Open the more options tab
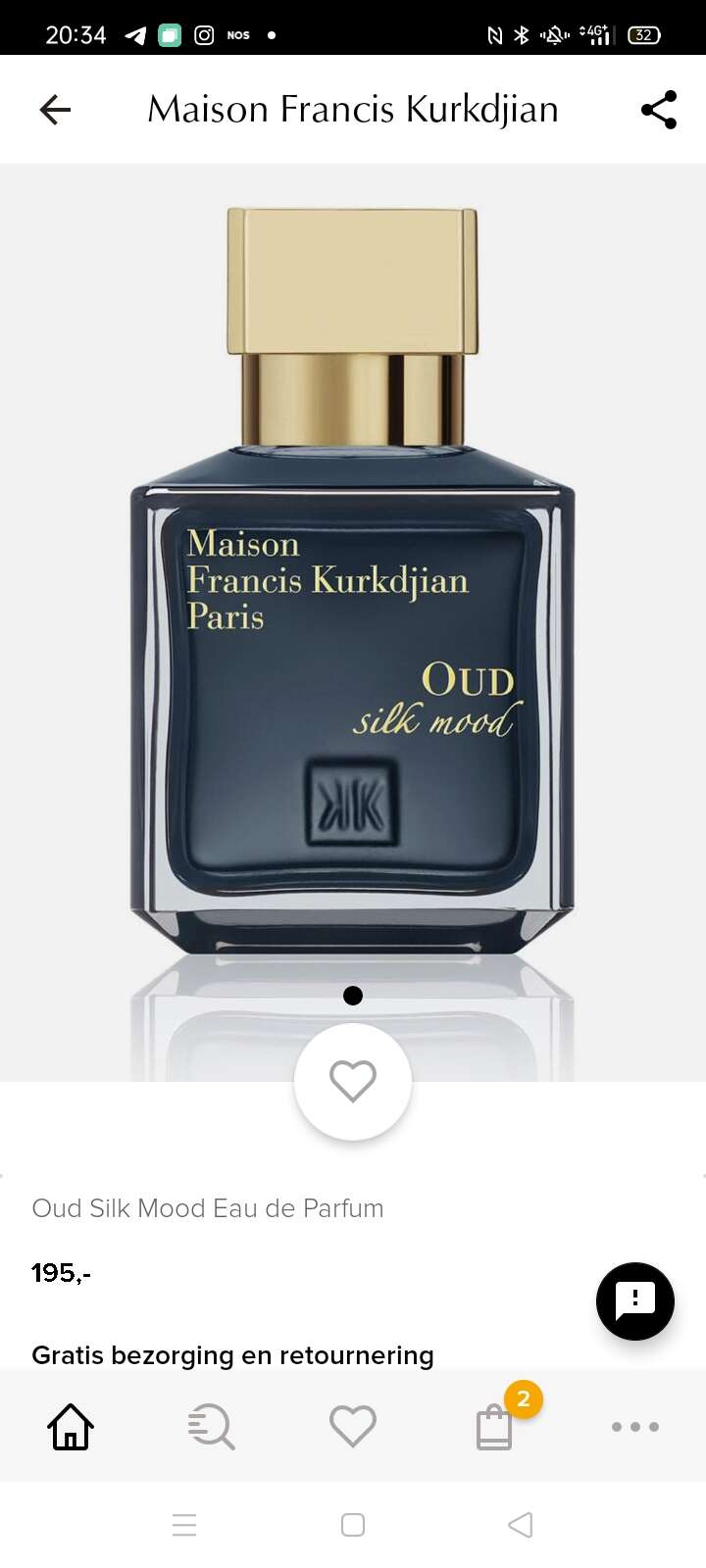 click(x=635, y=1426)
